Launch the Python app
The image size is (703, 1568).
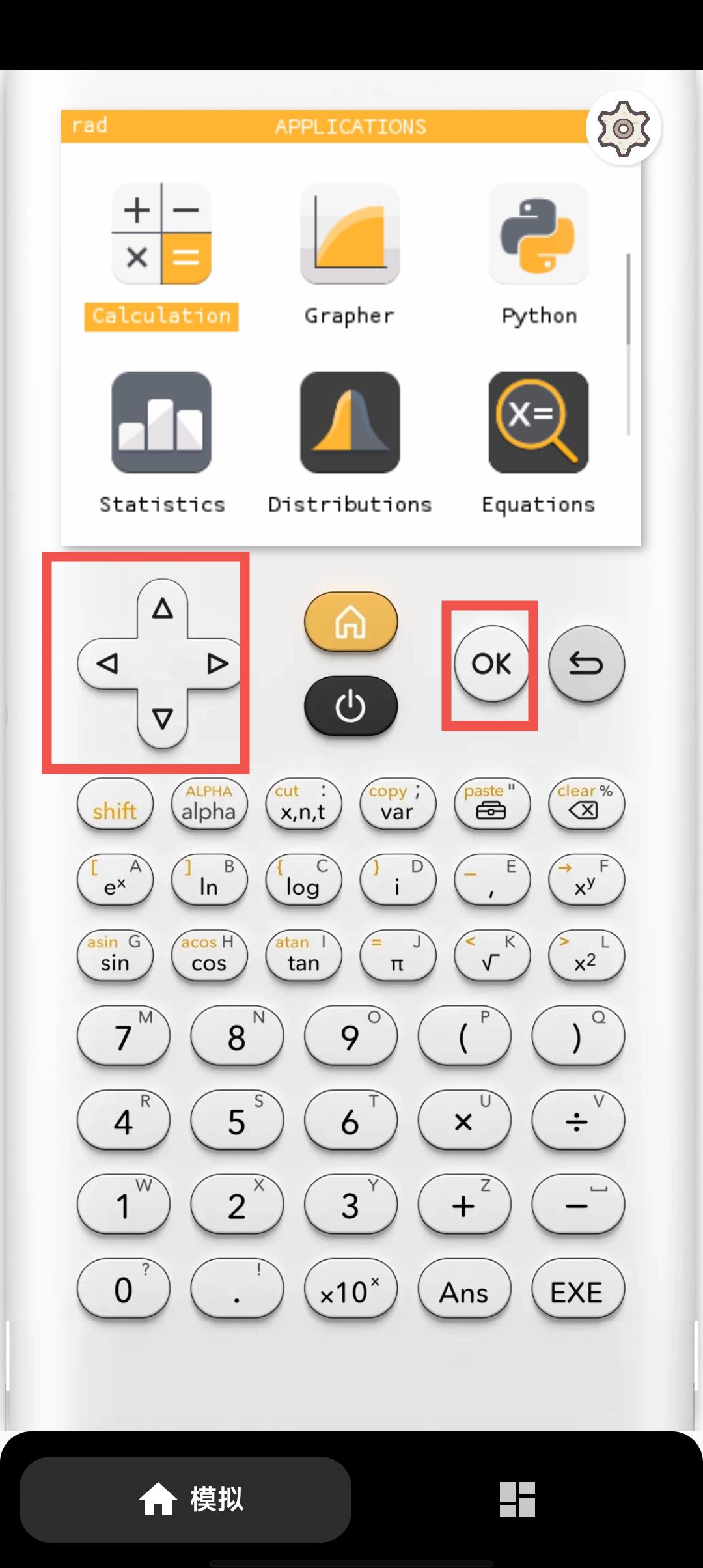pos(538,255)
